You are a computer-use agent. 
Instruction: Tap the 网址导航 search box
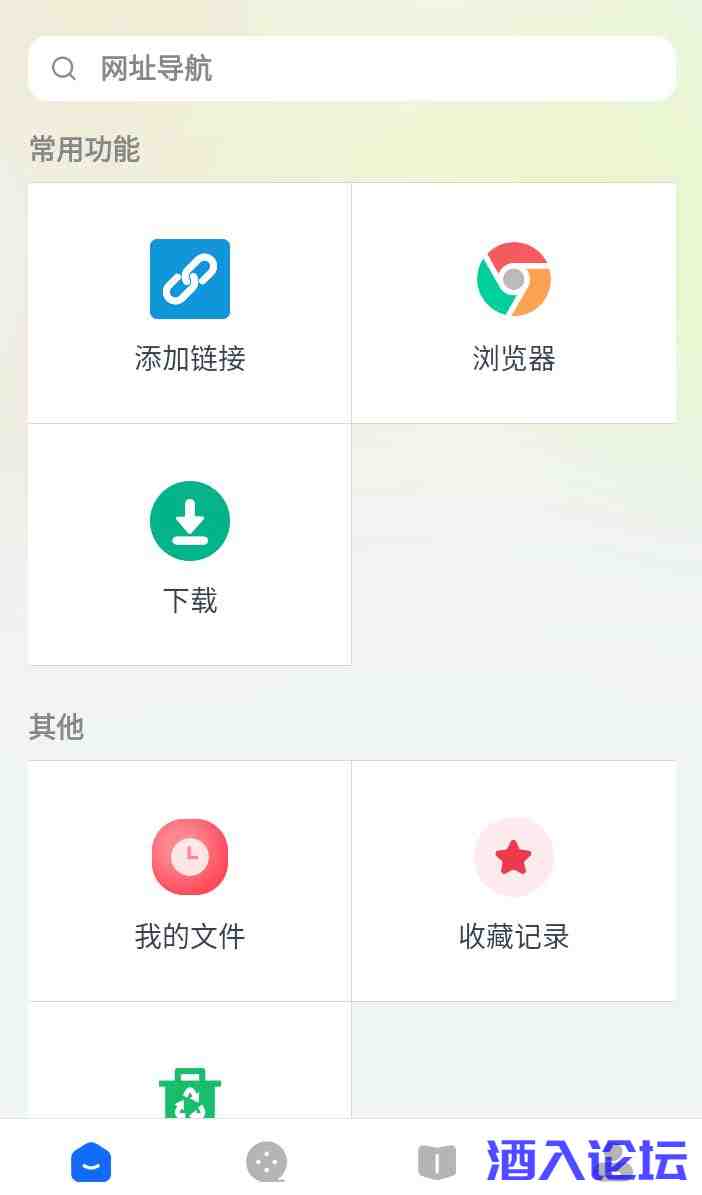click(352, 69)
